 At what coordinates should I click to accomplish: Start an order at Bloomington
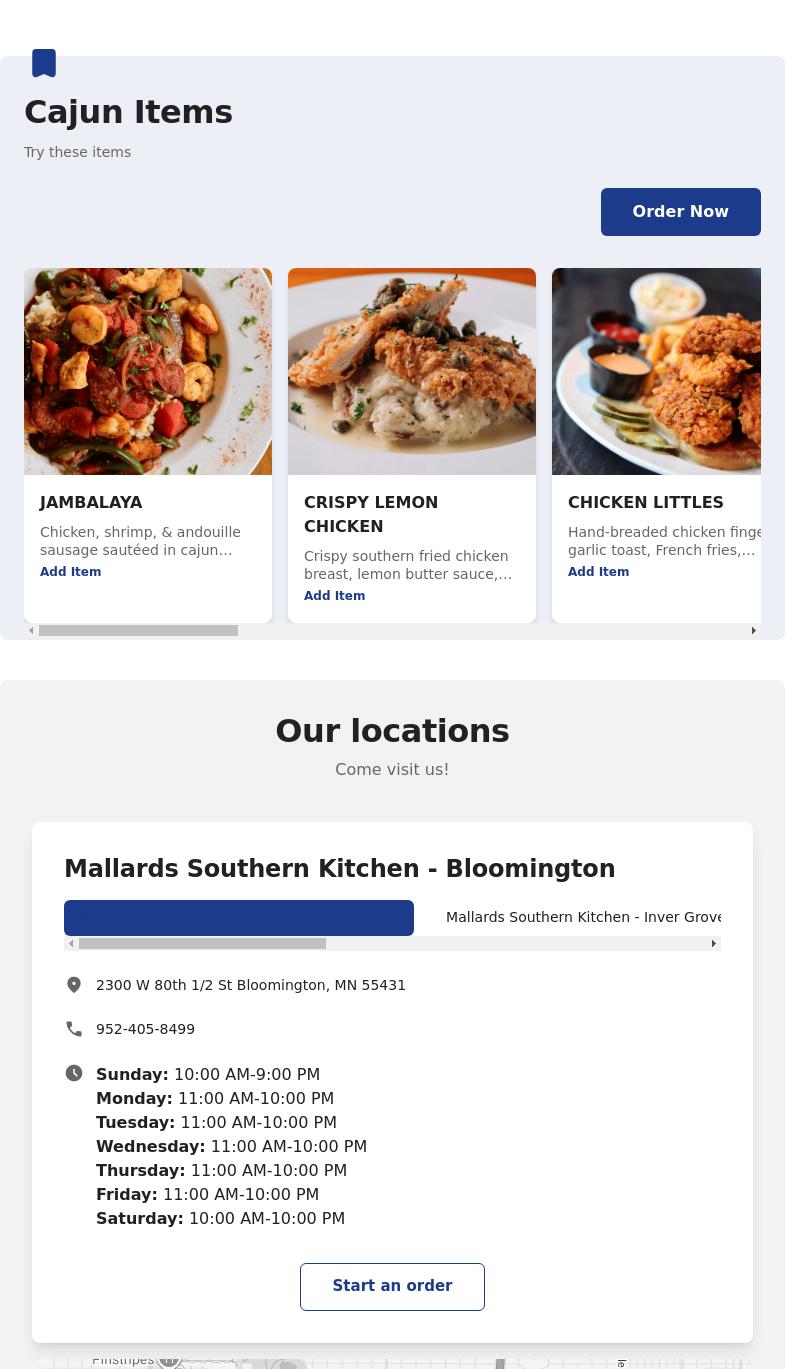tap(392, 1287)
